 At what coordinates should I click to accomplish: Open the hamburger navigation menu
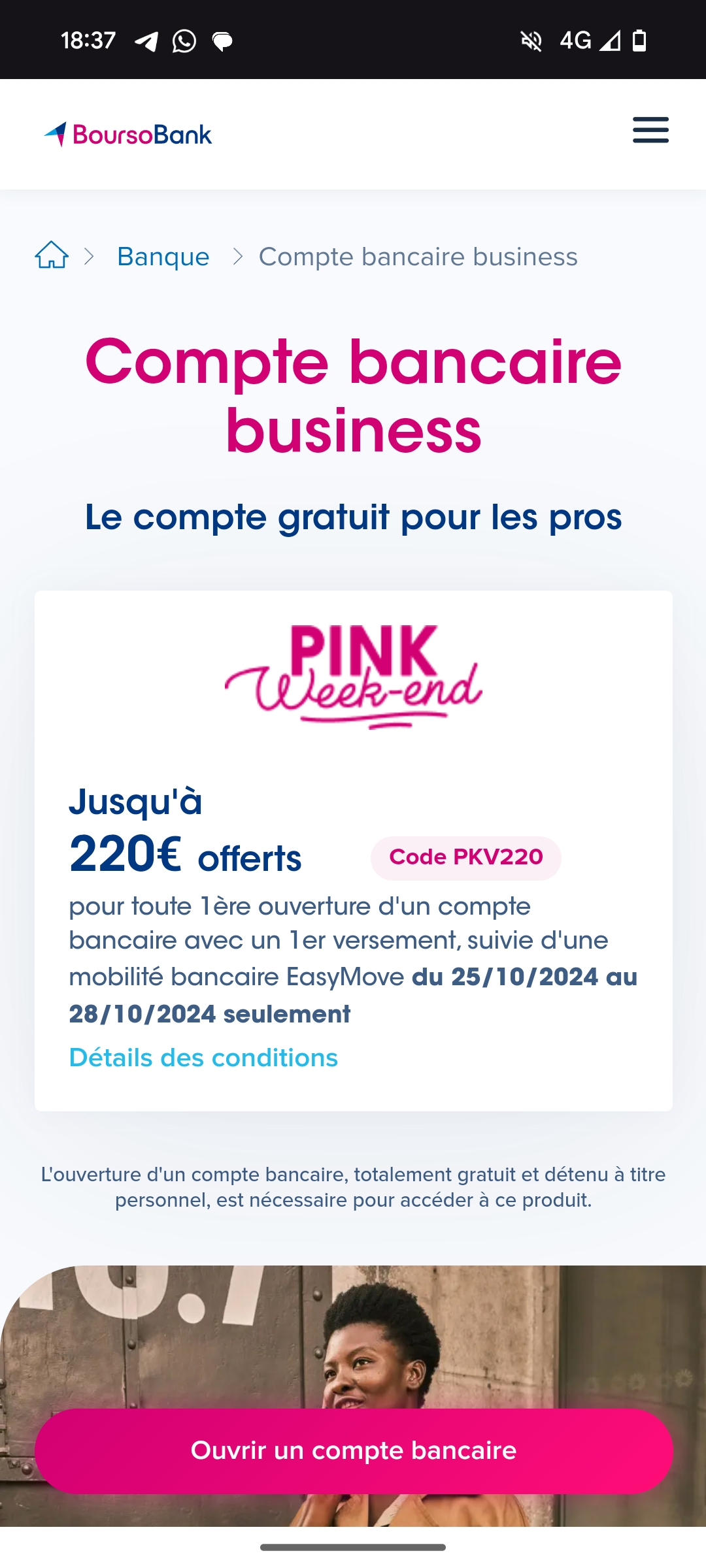[650, 130]
